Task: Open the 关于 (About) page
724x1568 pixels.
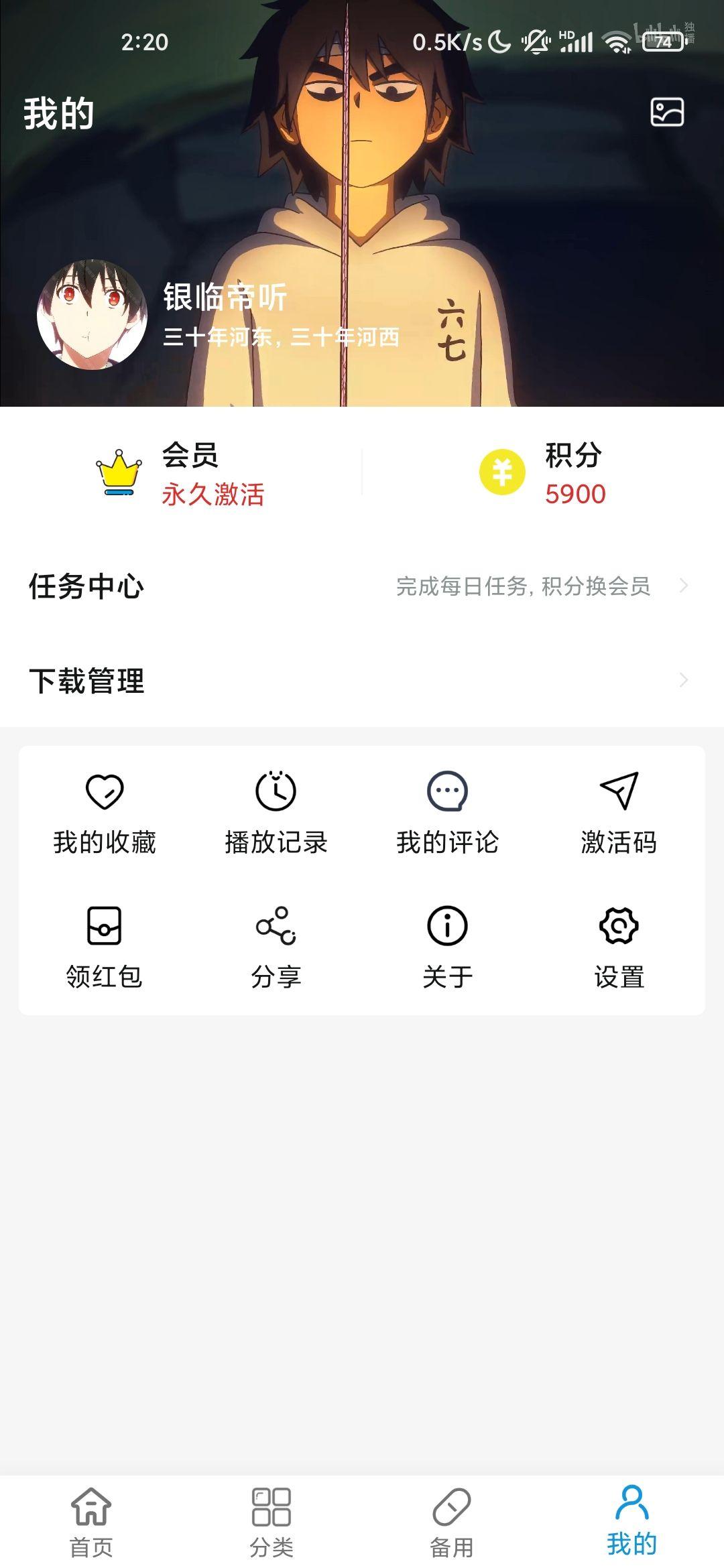Action: click(x=448, y=945)
